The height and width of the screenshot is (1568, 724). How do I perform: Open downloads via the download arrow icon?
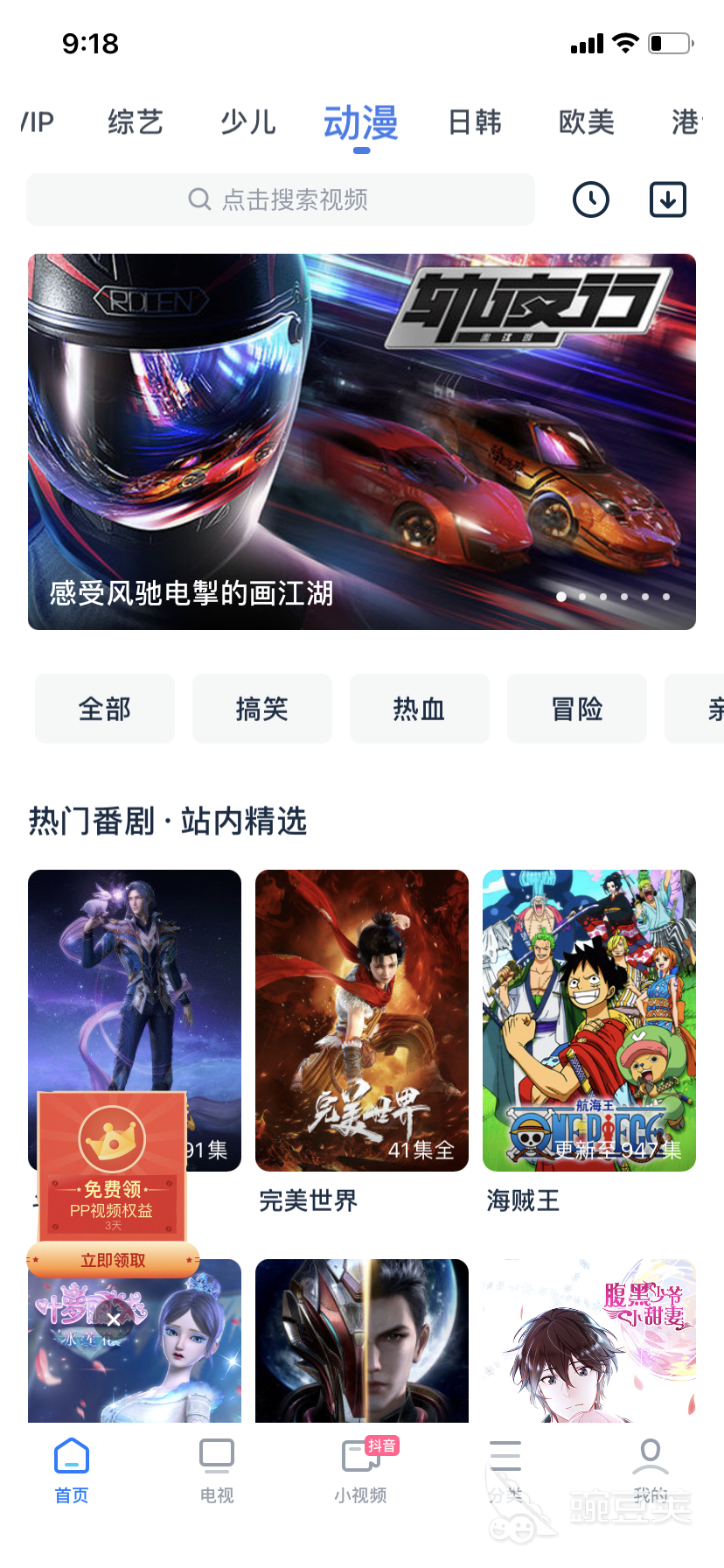pyautogui.click(x=667, y=199)
